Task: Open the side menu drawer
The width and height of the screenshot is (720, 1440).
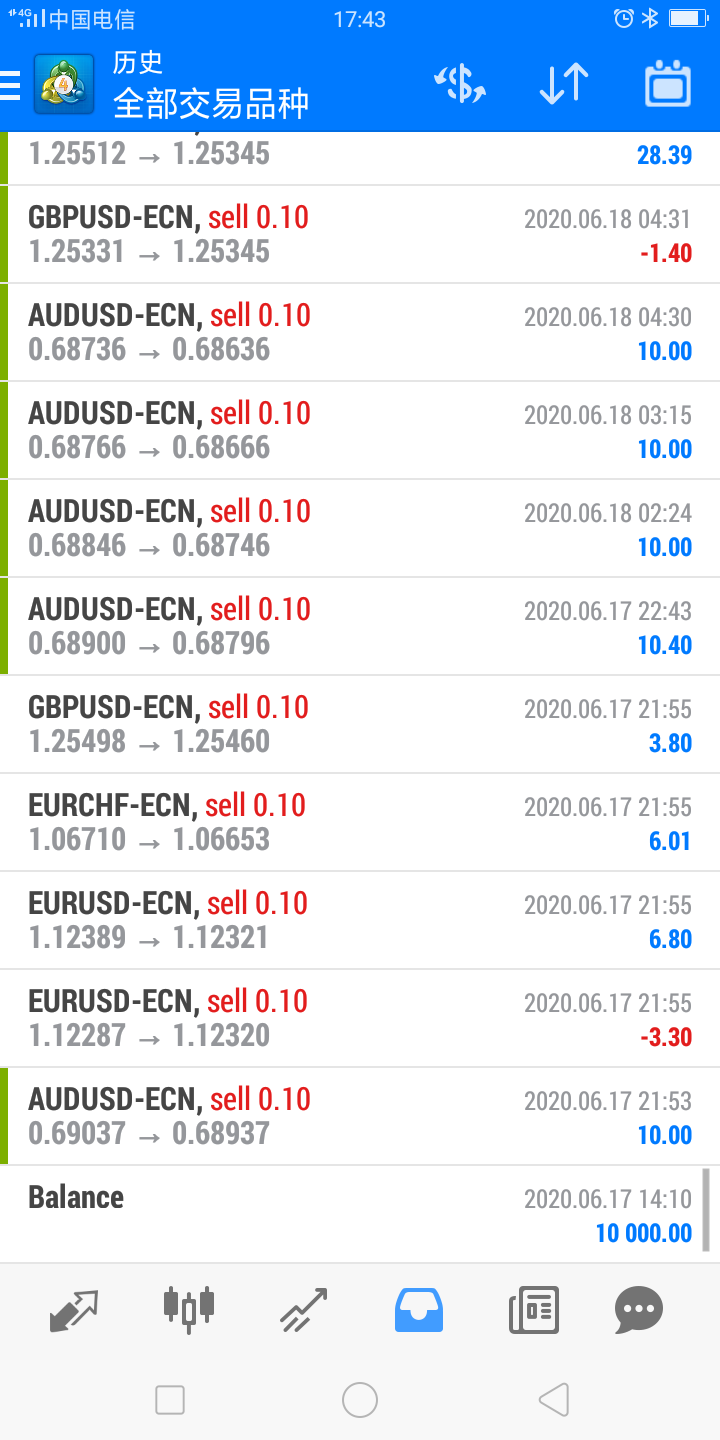Action: pyautogui.click(x=10, y=86)
